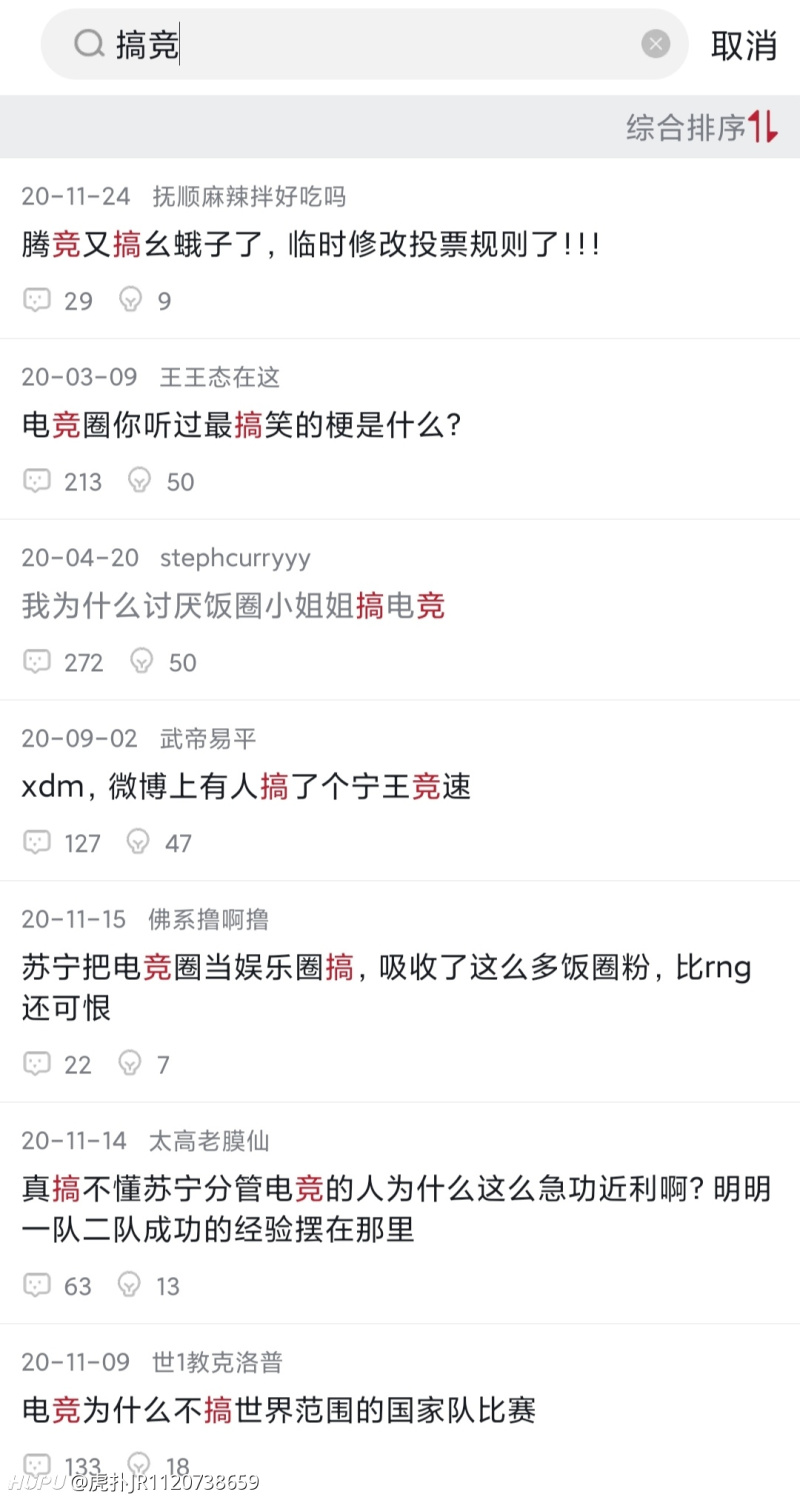Clear the search text using the × icon
This screenshot has height=1500, width=800.
coord(656,44)
